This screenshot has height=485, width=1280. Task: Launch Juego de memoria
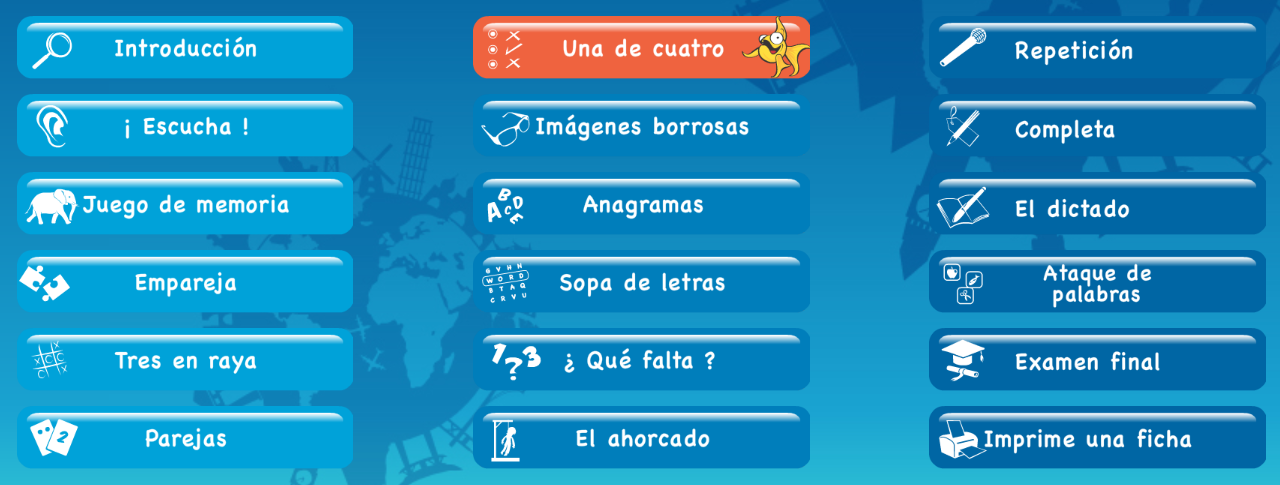[185, 204]
